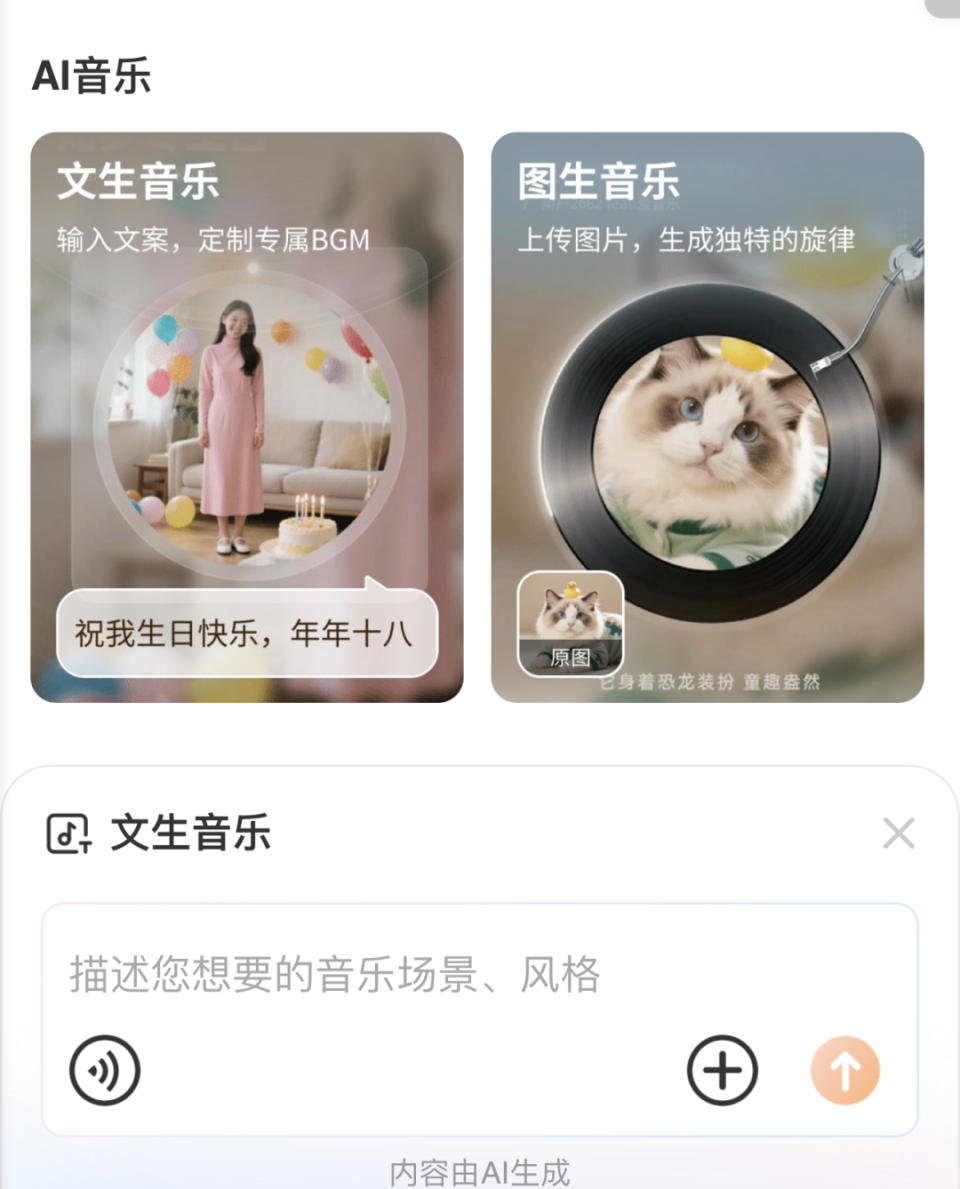Click the speaker audio icon

[104, 1069]
